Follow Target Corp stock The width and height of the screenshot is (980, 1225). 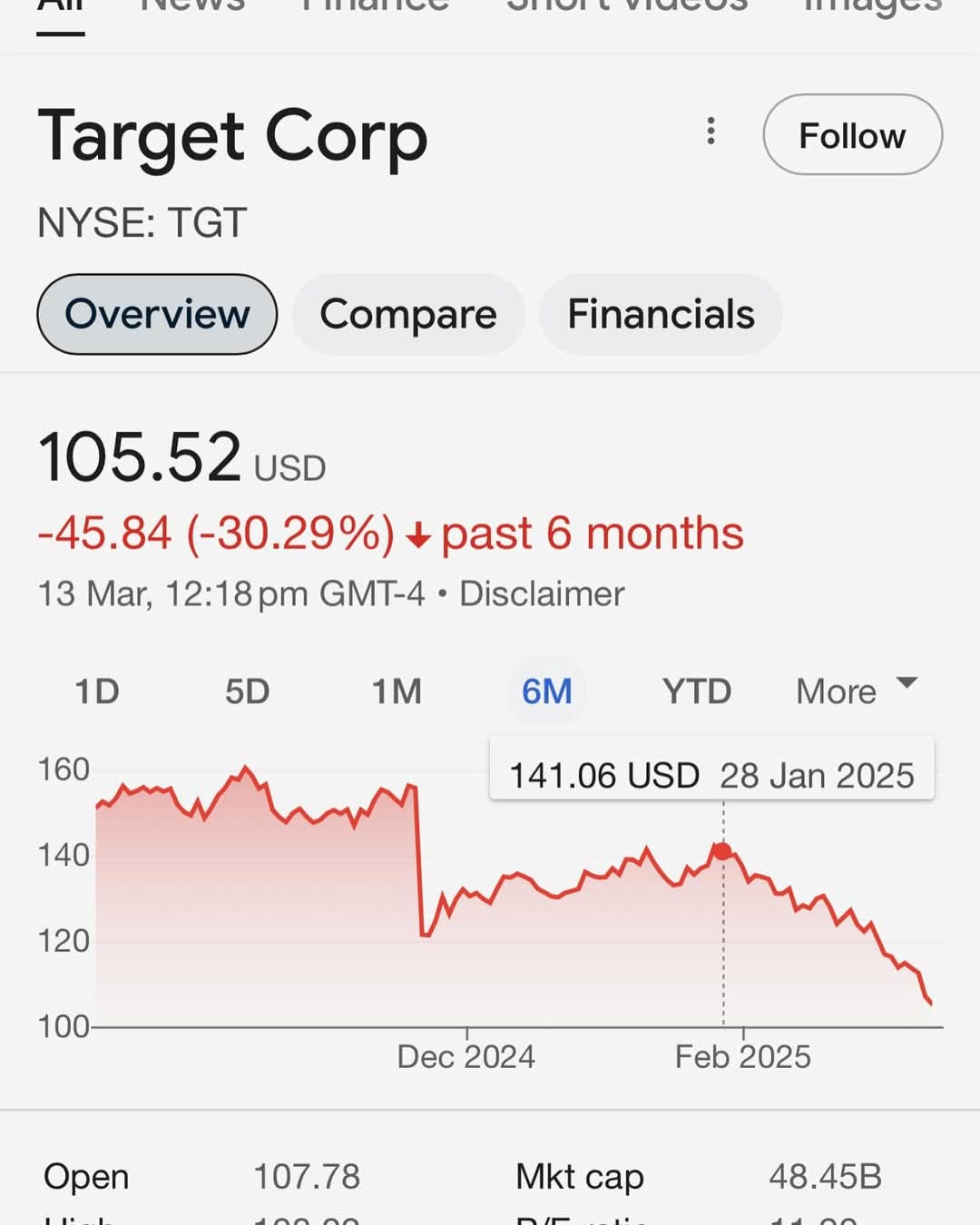tap(852, 135)
